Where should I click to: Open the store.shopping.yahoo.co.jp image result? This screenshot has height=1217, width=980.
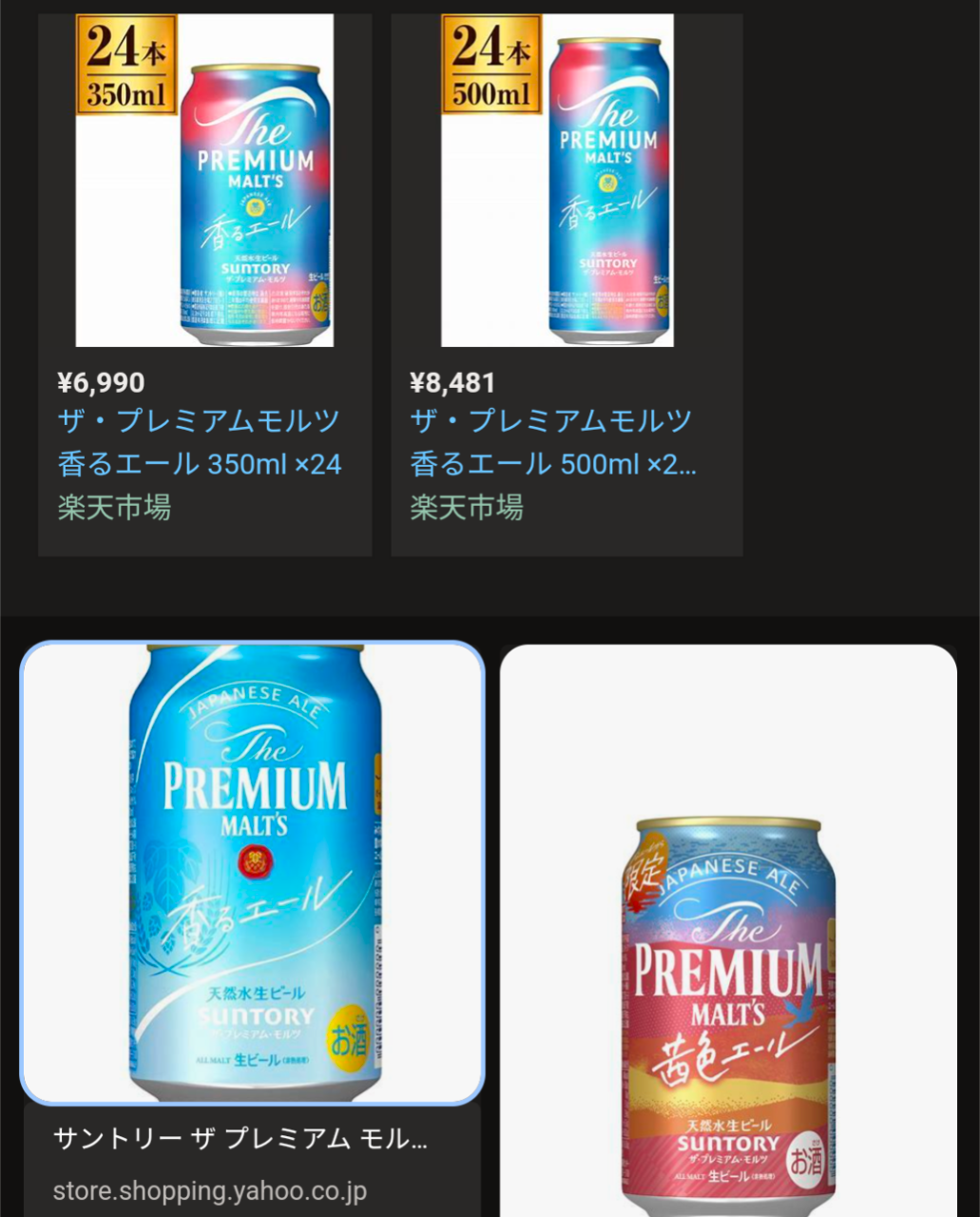click(253, 873)
